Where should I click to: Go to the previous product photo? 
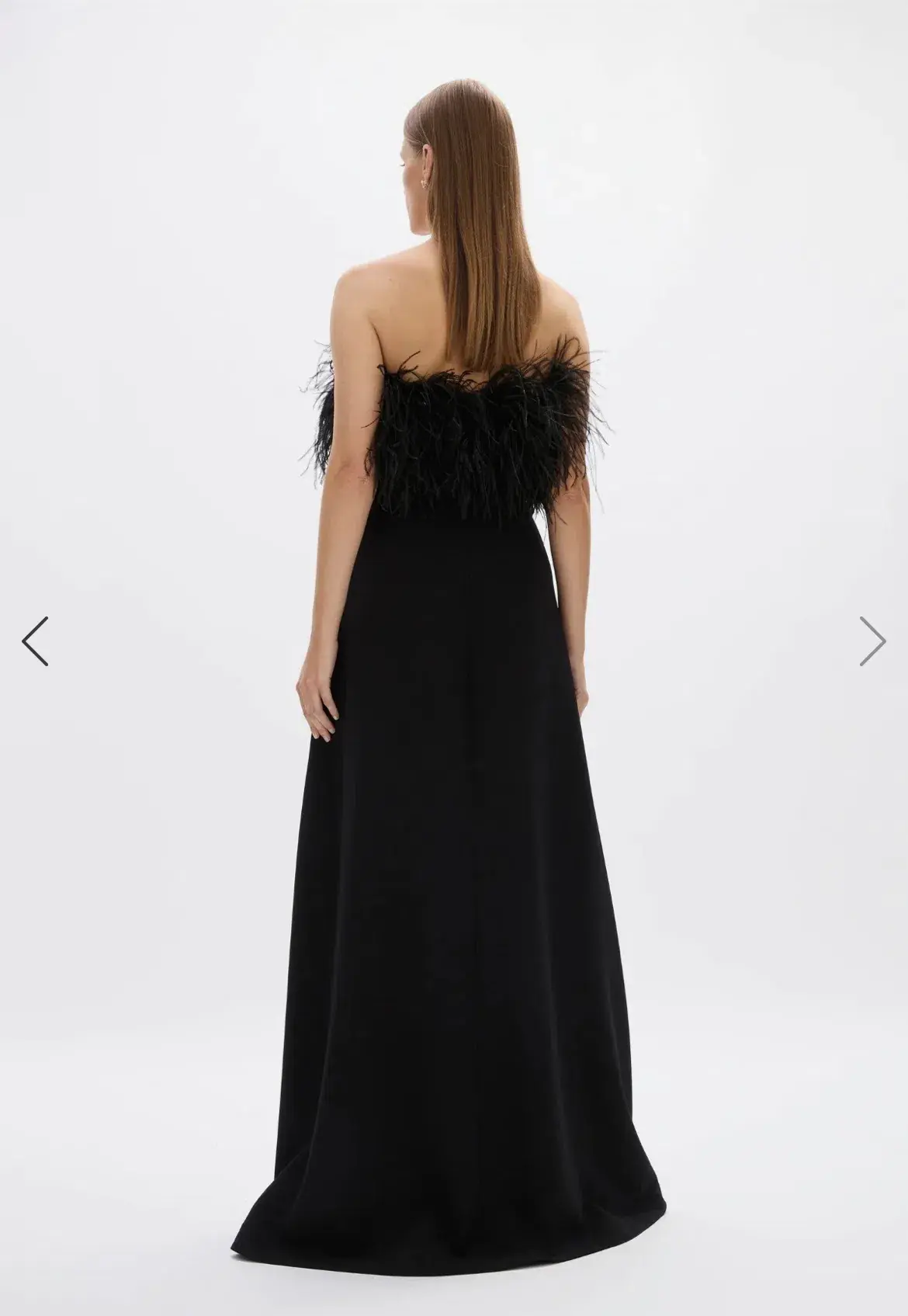point(35,641)
